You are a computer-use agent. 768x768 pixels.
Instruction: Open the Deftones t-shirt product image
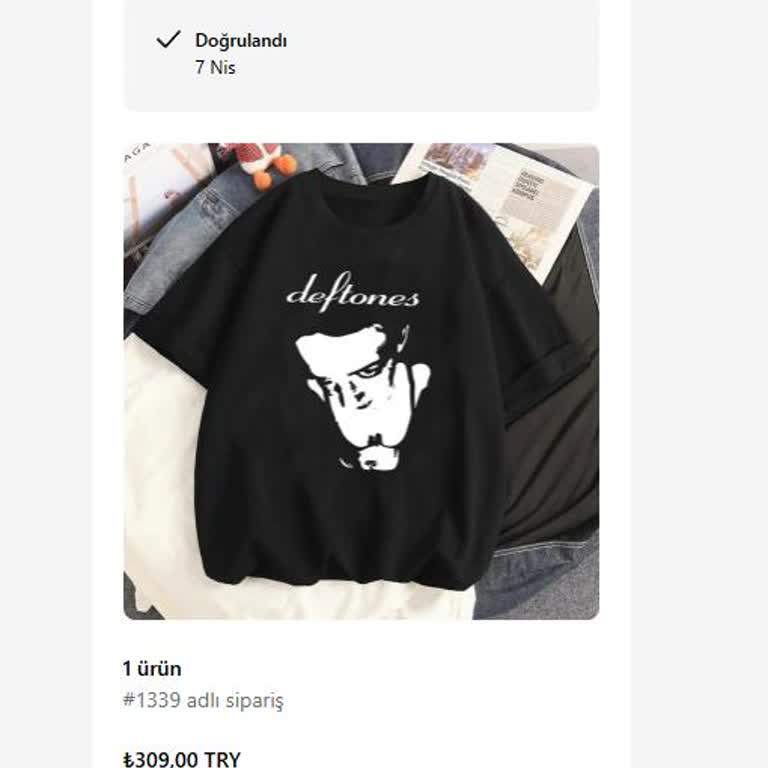tap(361, 381)
